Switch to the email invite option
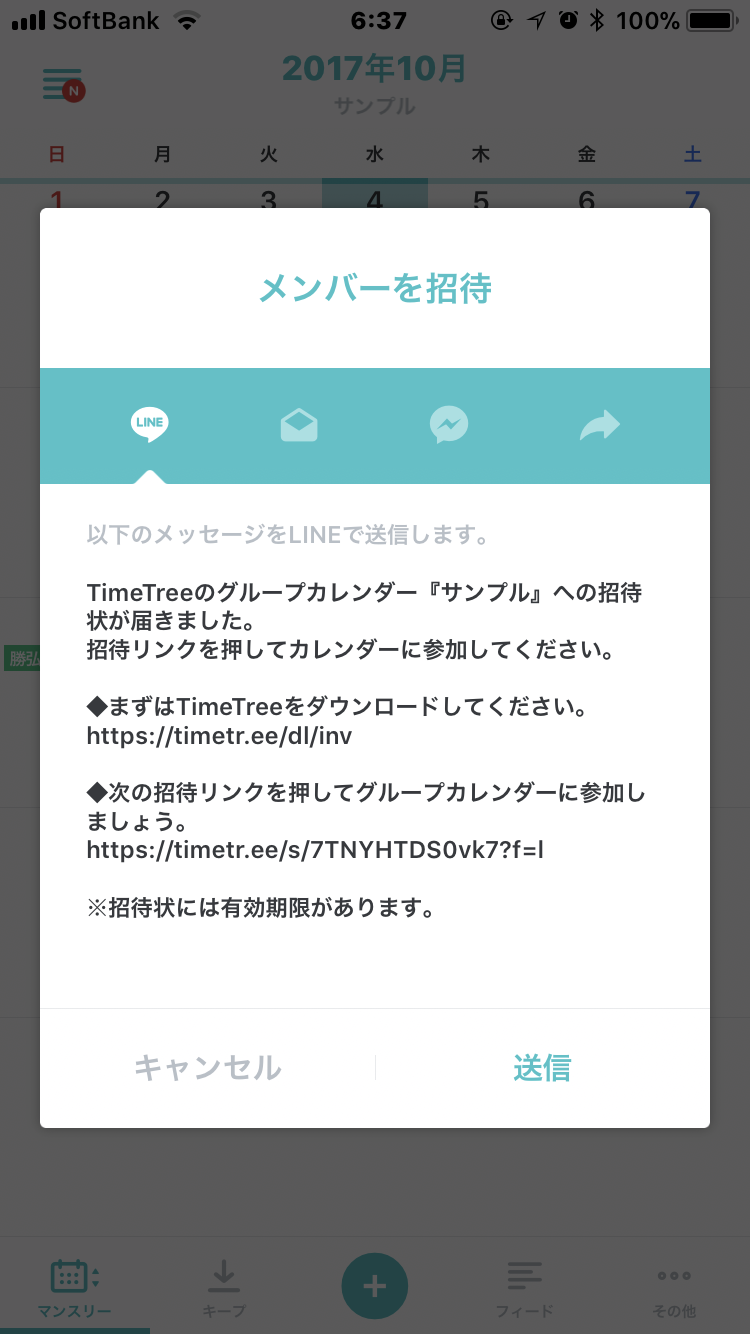 (x=299, y=425)
